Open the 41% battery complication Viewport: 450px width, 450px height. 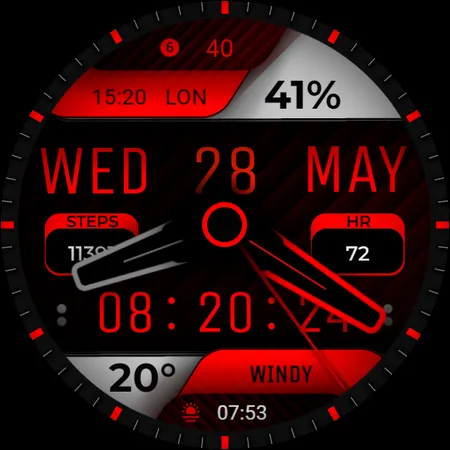[x=302, y=96]
